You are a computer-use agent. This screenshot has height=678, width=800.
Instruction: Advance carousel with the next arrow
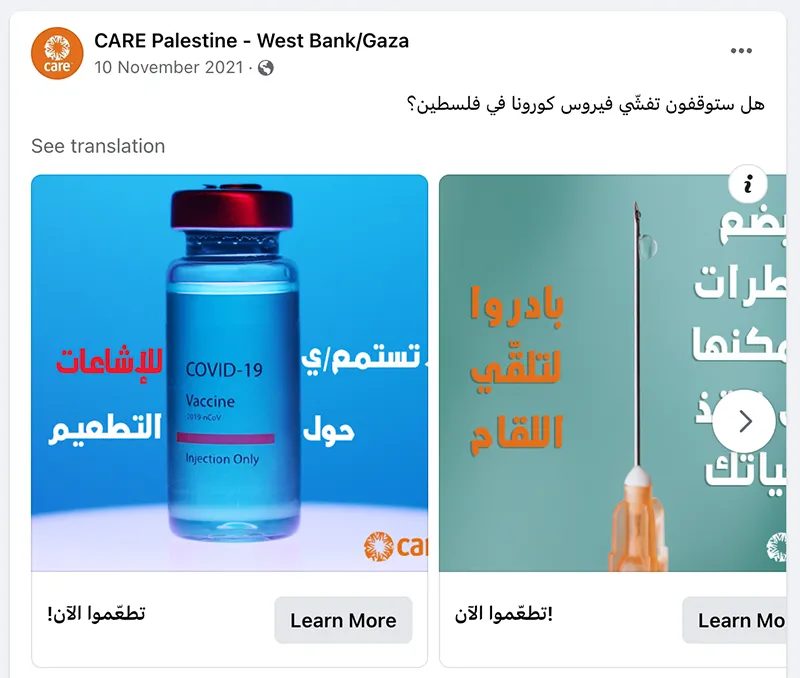744,422
